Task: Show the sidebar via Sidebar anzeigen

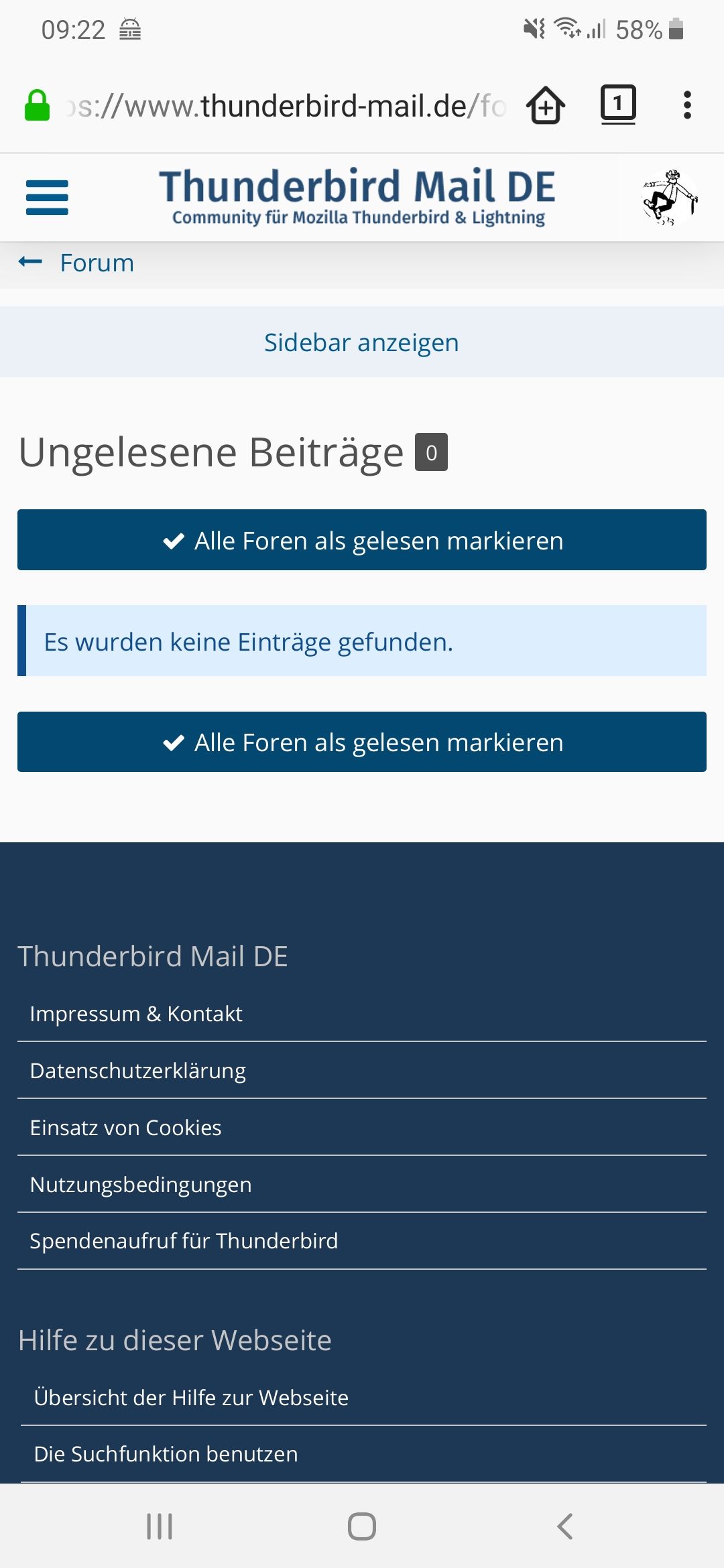Action: [361, 342]
